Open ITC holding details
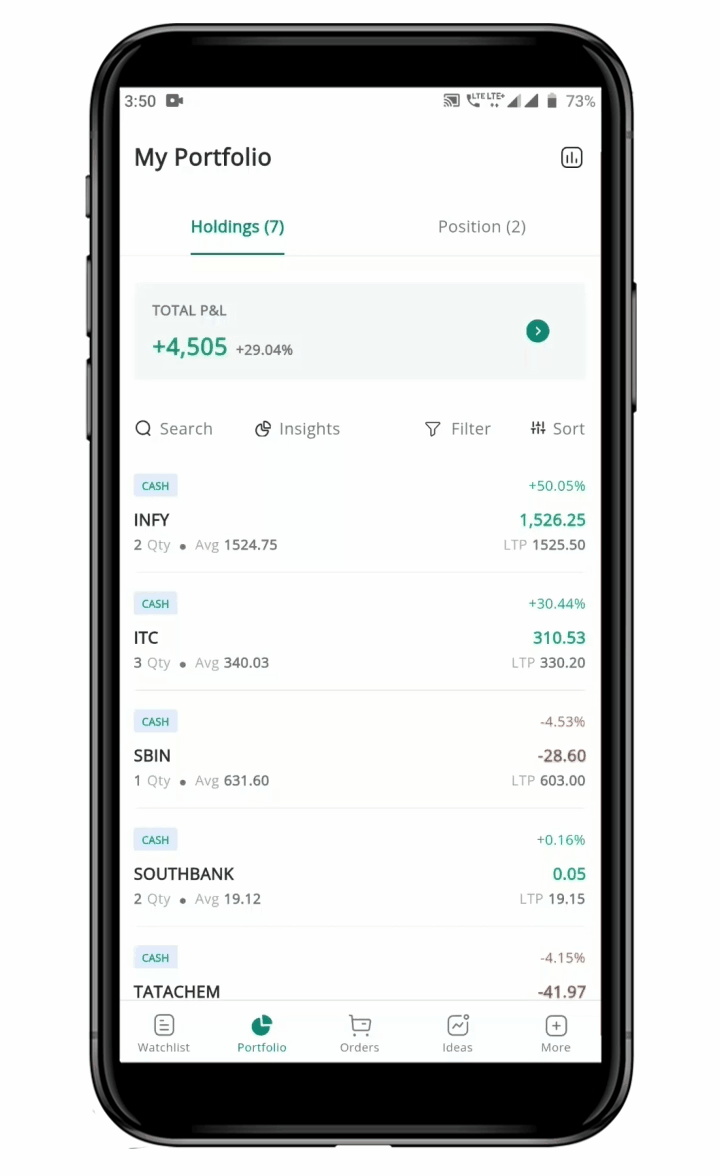 [x=359, y=638]
